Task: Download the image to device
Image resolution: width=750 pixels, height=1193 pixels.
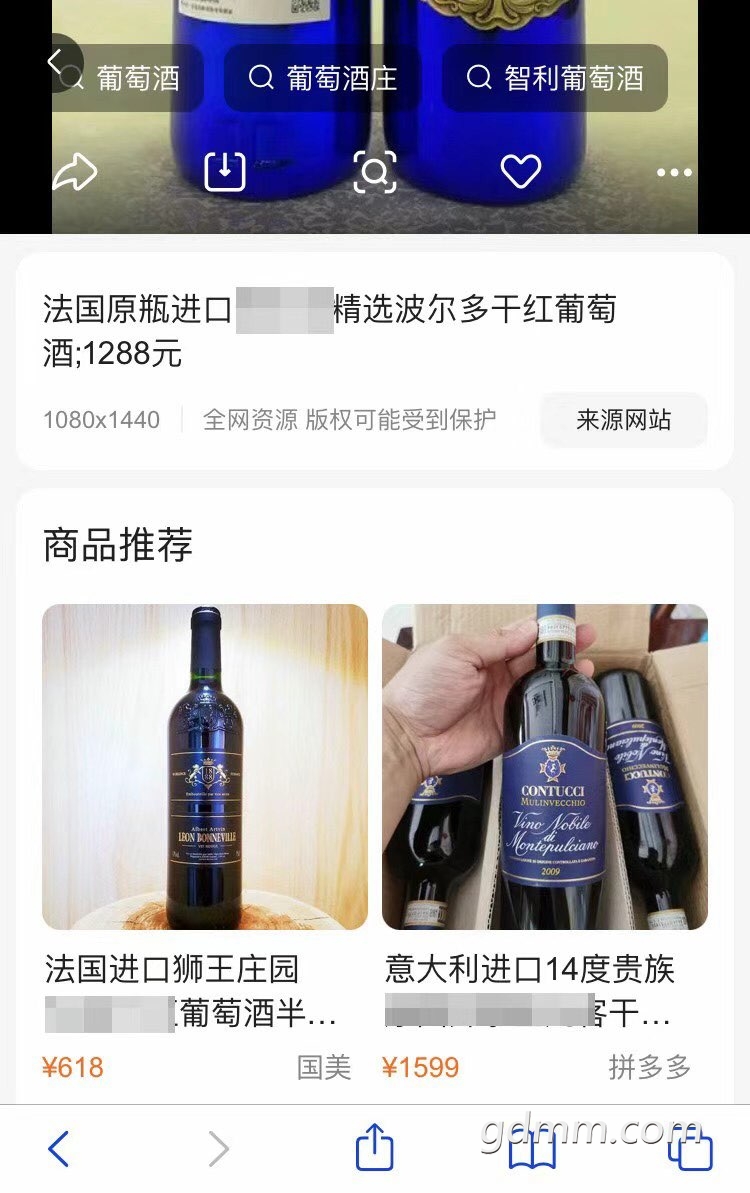Action: 225,172
